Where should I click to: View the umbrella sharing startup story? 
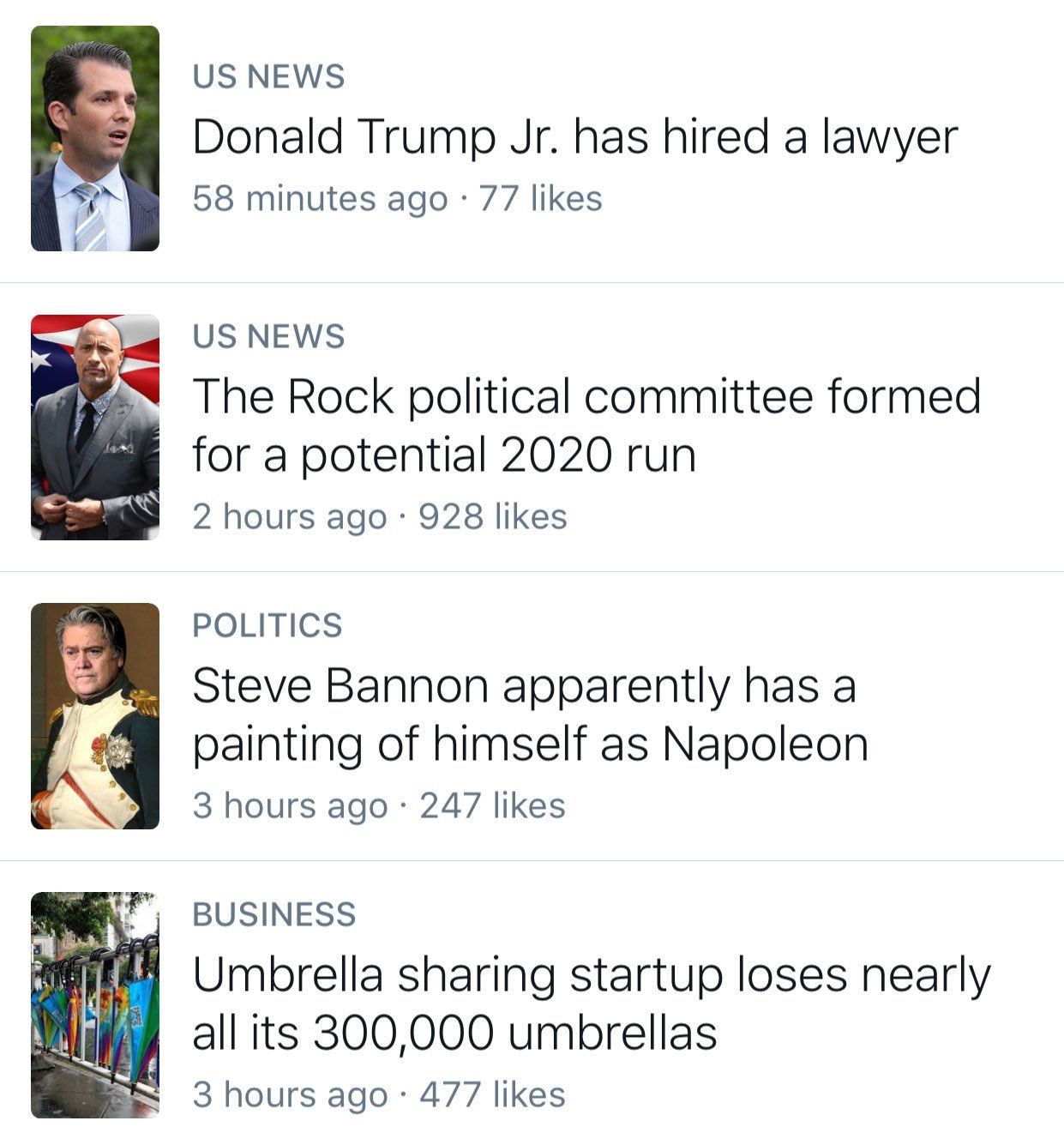click(x=591, y=1003)
